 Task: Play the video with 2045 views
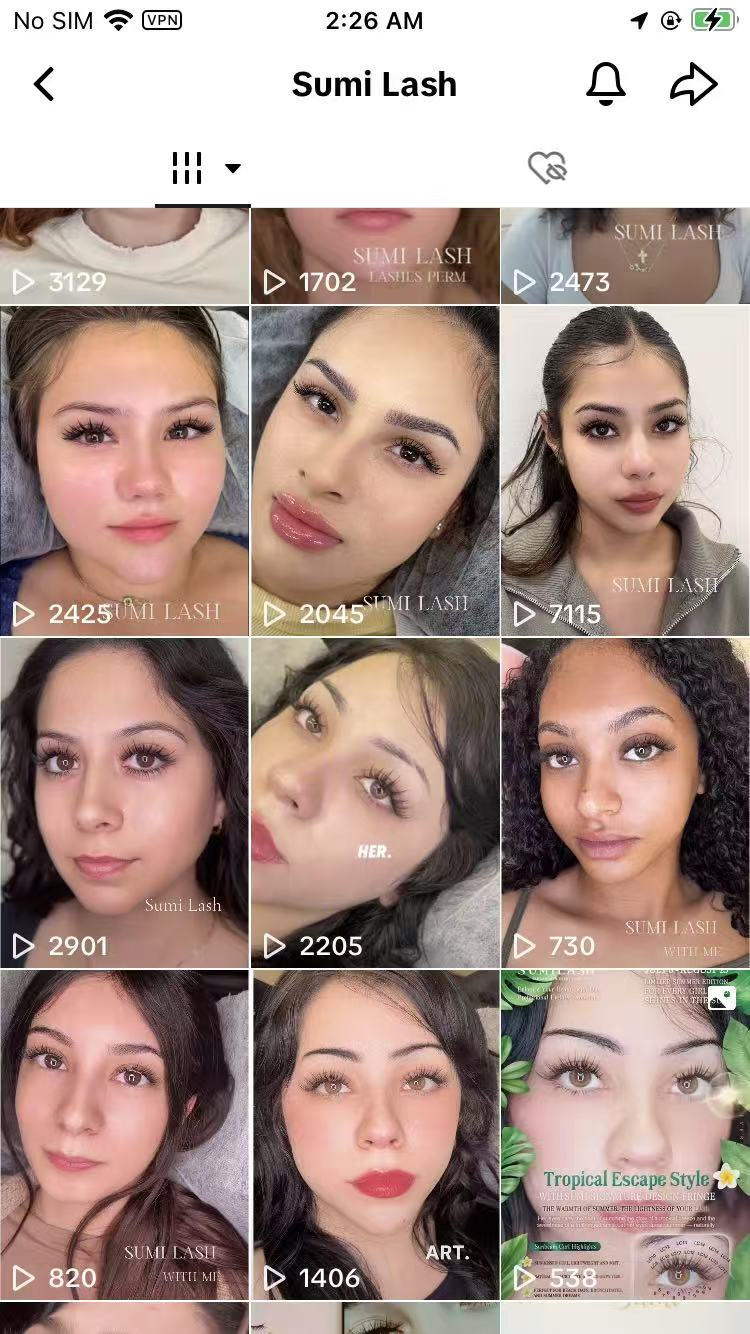(375, 470)
